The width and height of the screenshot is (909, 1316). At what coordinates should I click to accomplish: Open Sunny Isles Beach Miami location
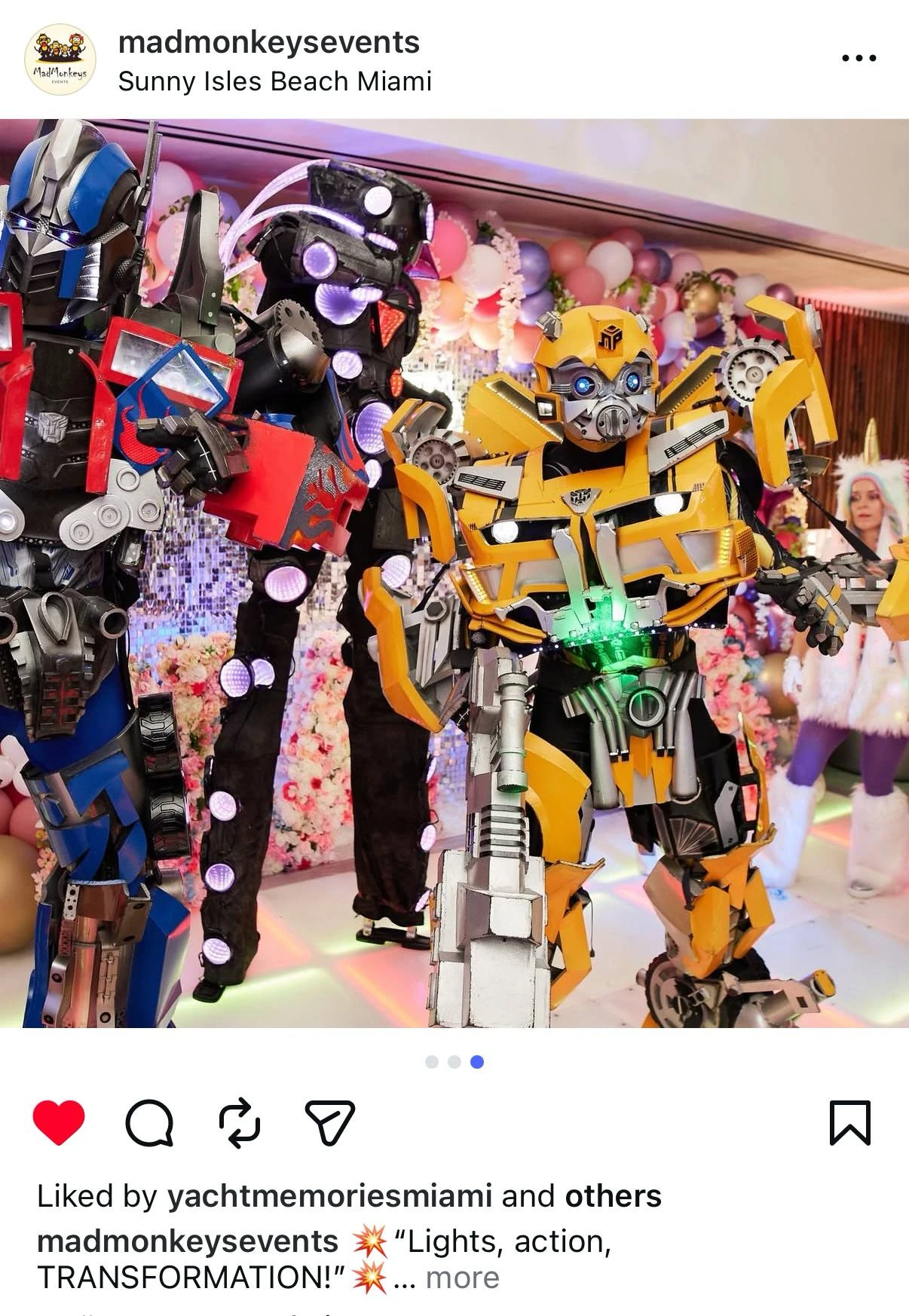[274, 81]
